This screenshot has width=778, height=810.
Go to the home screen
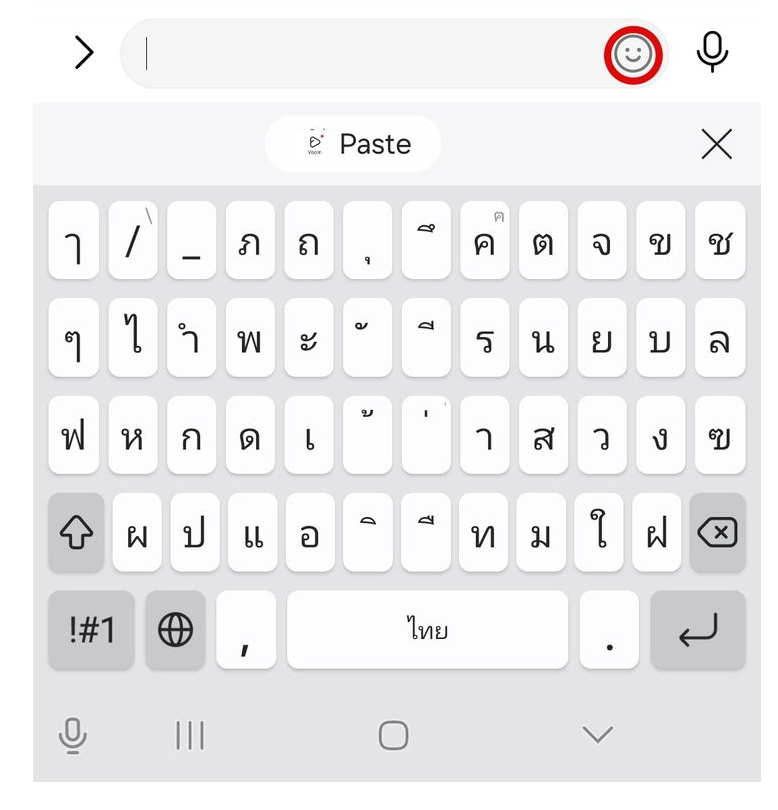393,736
